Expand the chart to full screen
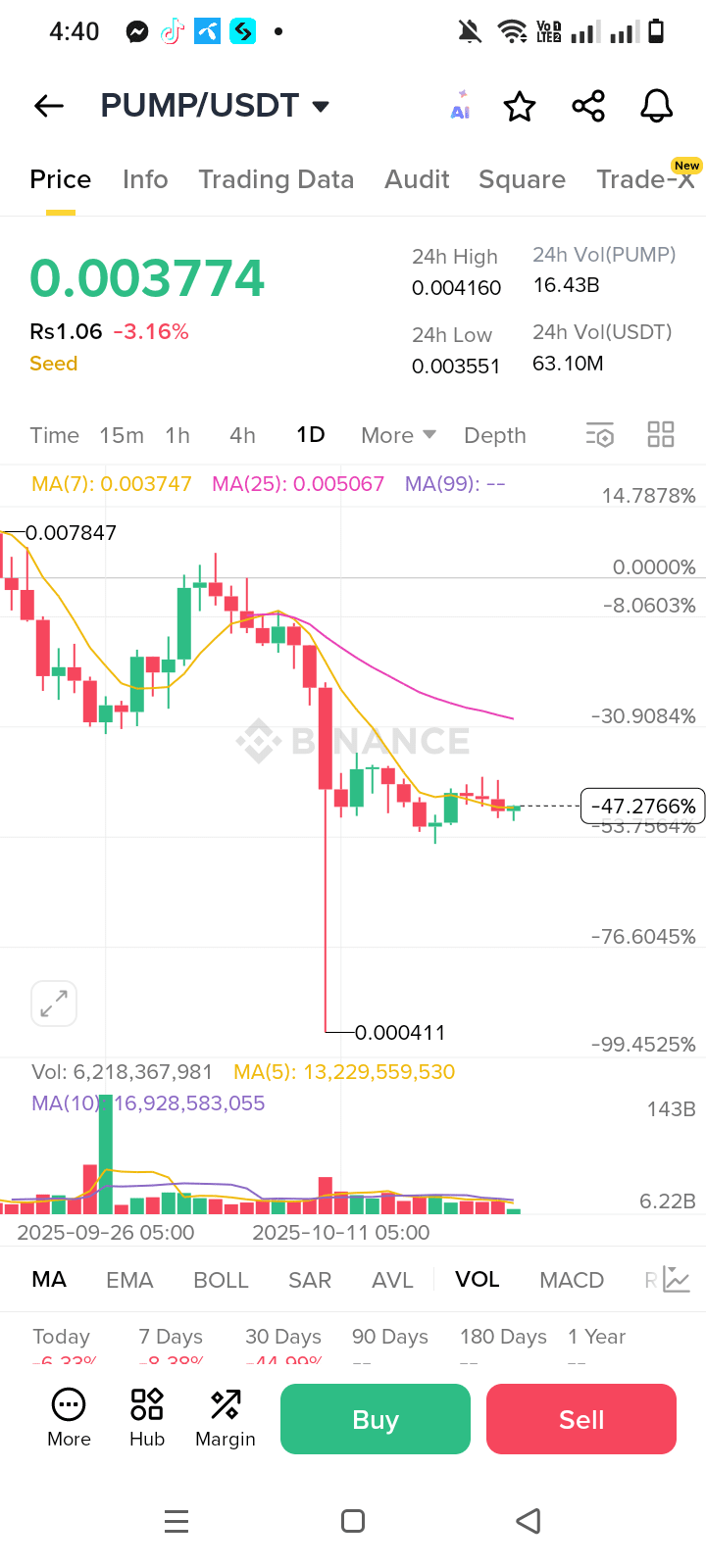Viewport: 706px width, 1568px height. click(x=54, y=1004)
